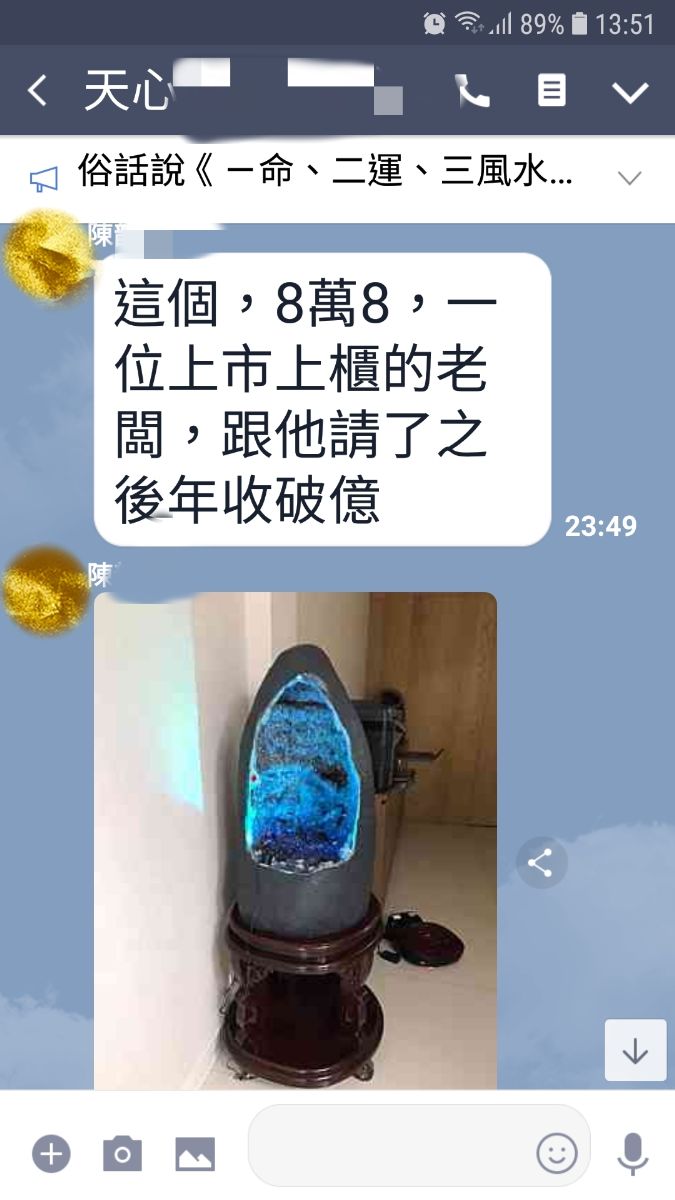The height and width of the screenshot is (1200, 675).
Task: Share the geode photo
Action: (x=541, y=863)
